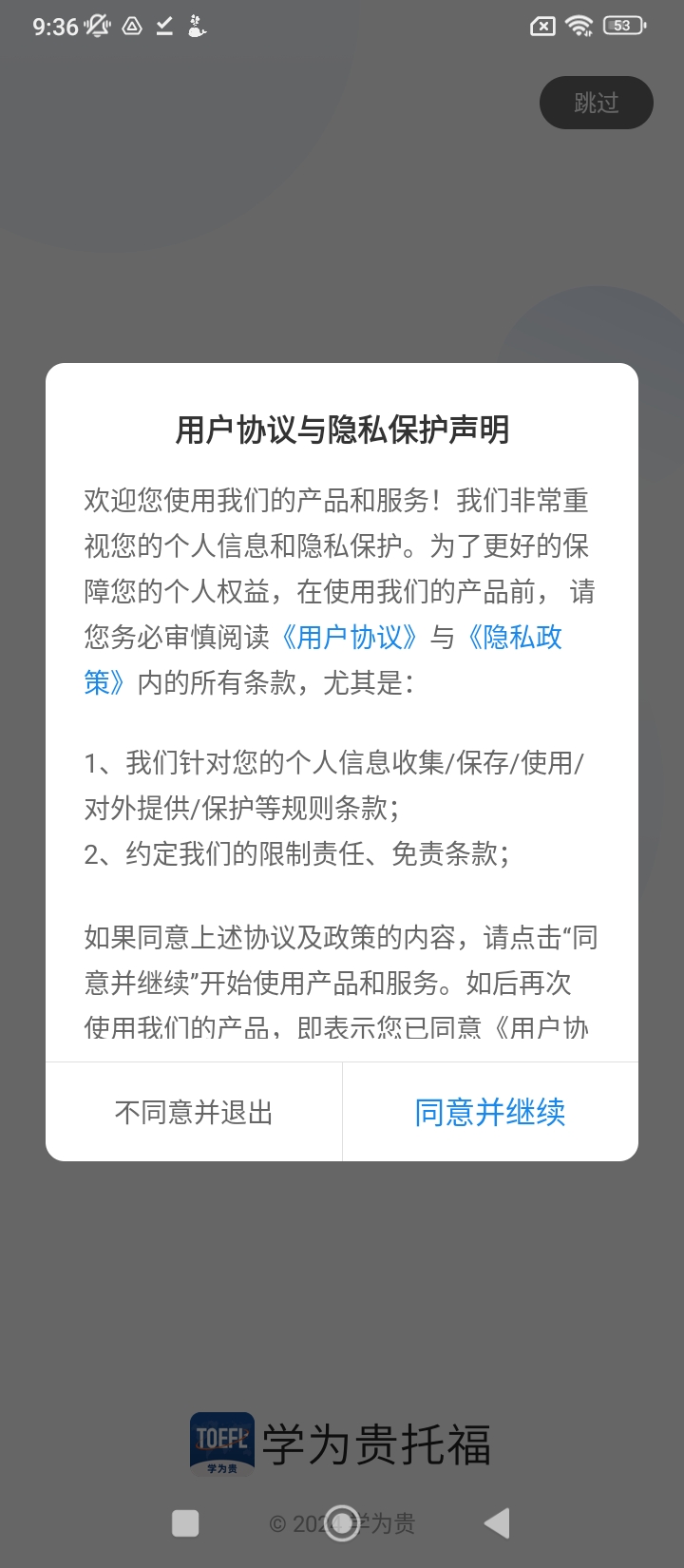
Task: Tap 同意并继续 to accept the agreement
Action: pos(490,1112)
